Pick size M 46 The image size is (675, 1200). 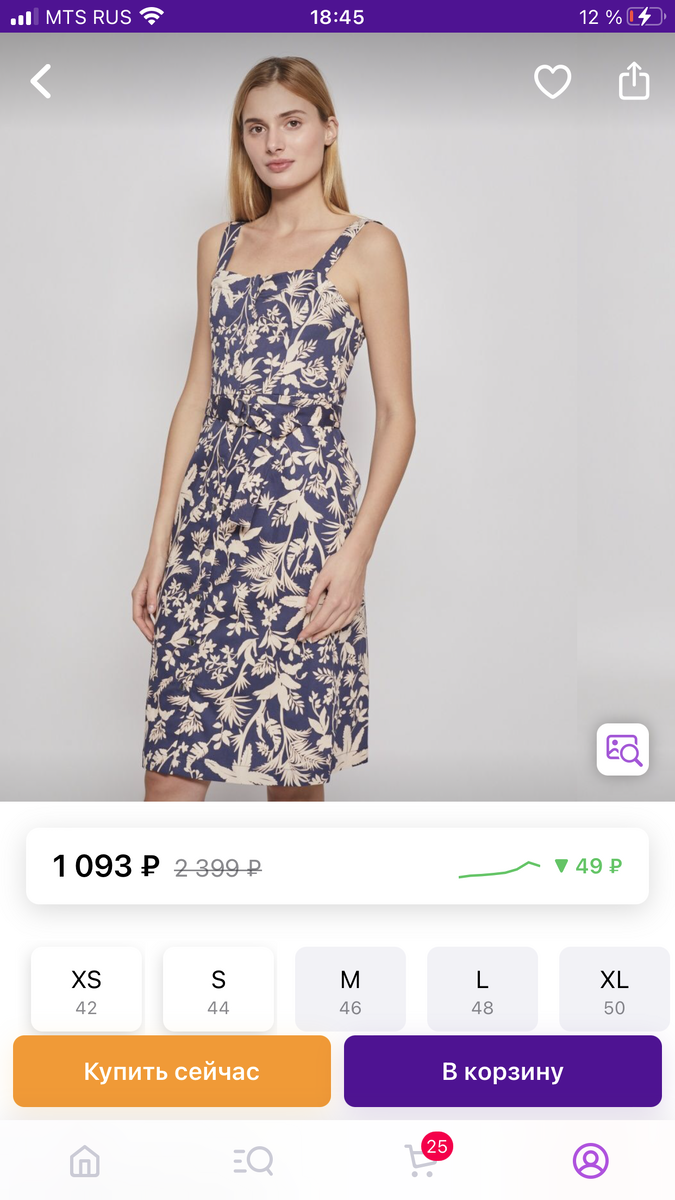point(350,990)
